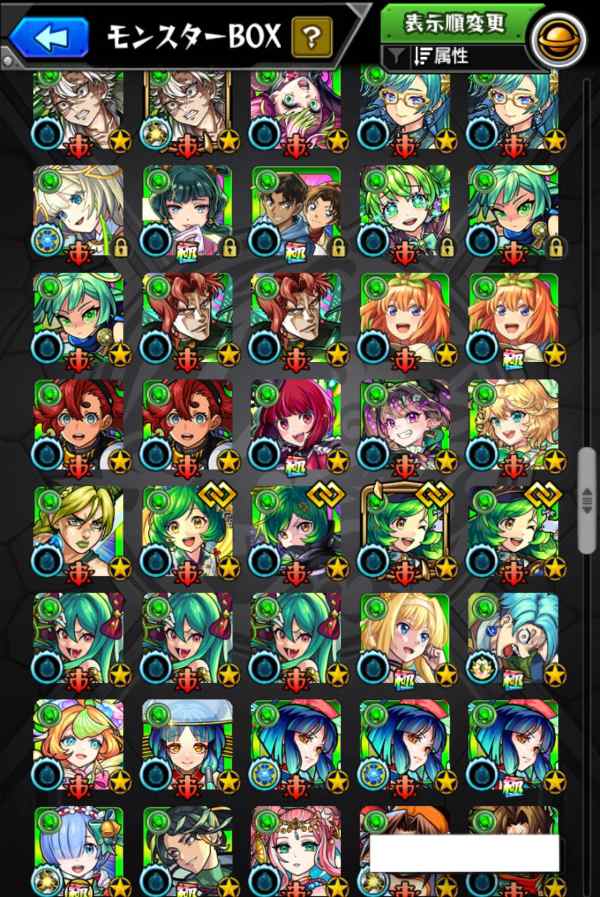The height and width of the screenshot is (897, 600).
Task: Open the blue-haired monocle man monster
Action: [513, 639]
